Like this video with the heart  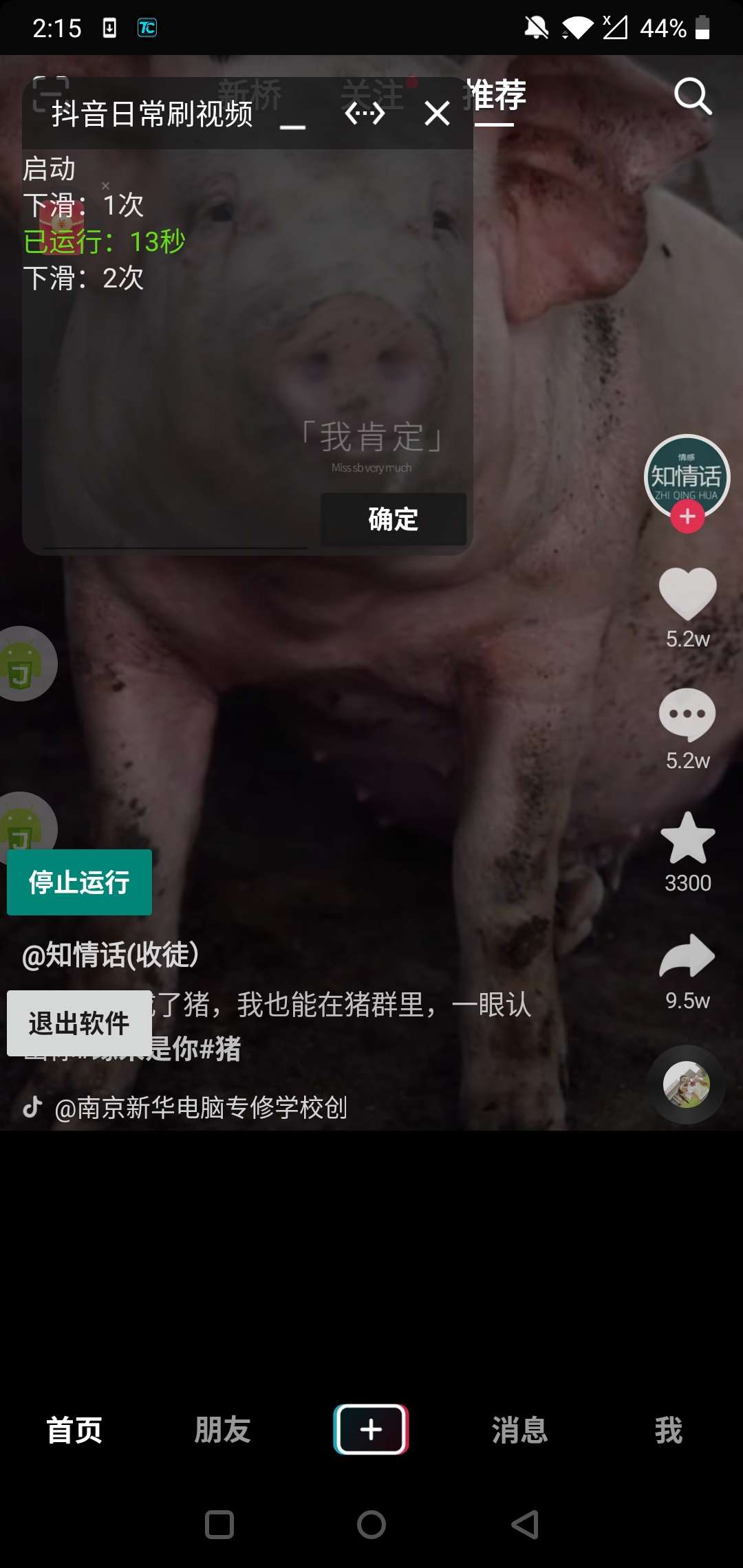(687, 593)
